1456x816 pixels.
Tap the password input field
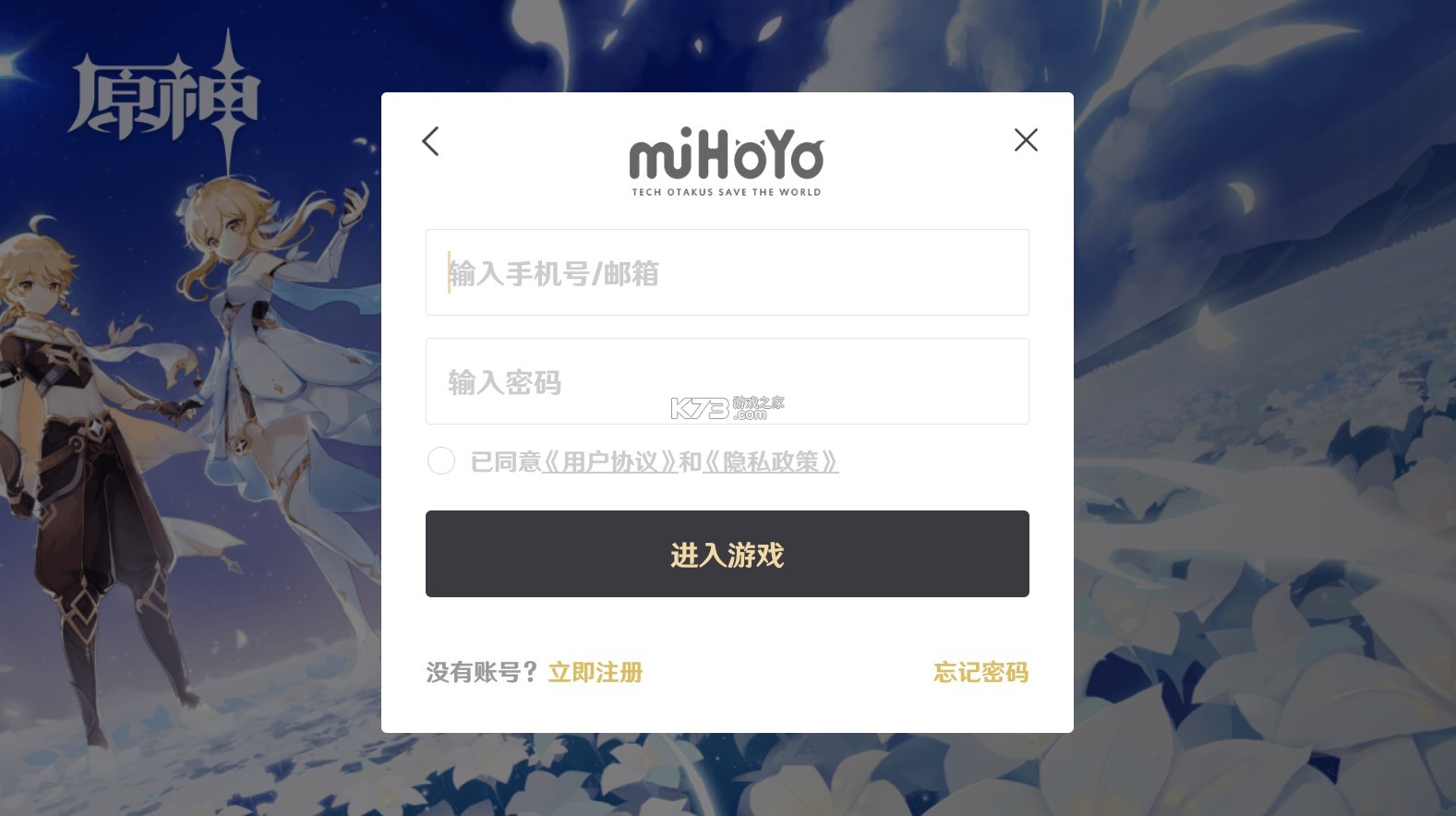[x=727, y=381]
